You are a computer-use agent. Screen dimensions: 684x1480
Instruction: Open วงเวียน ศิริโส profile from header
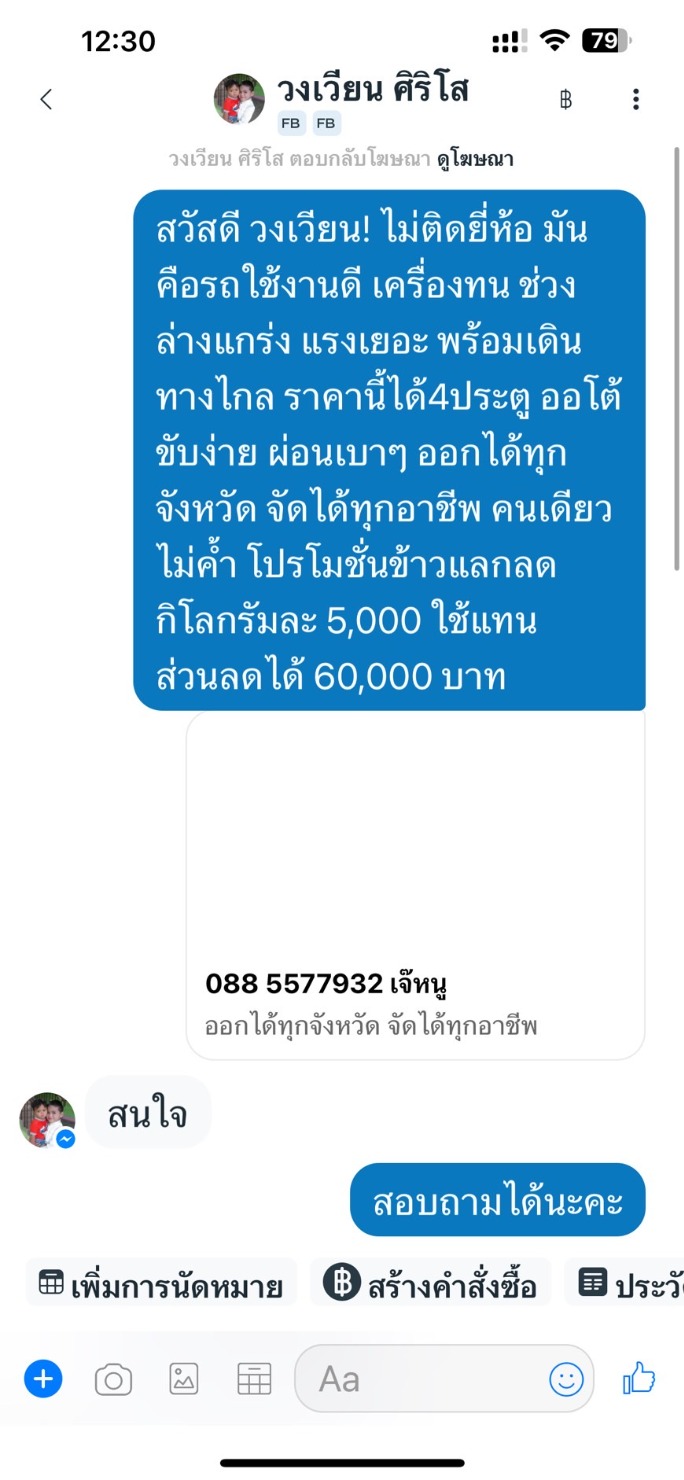click(x=385, y=92)
